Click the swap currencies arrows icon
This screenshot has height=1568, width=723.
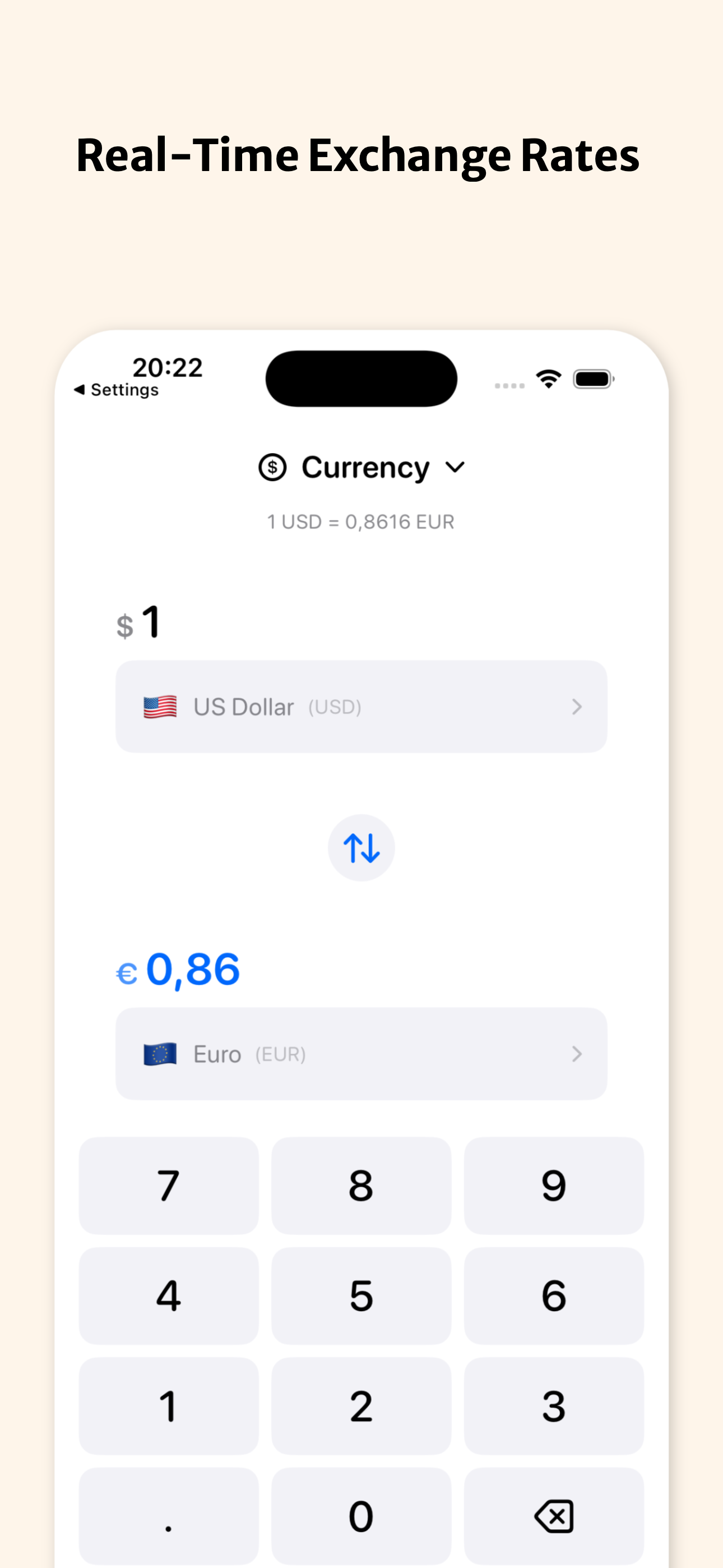tap(361, 847)
